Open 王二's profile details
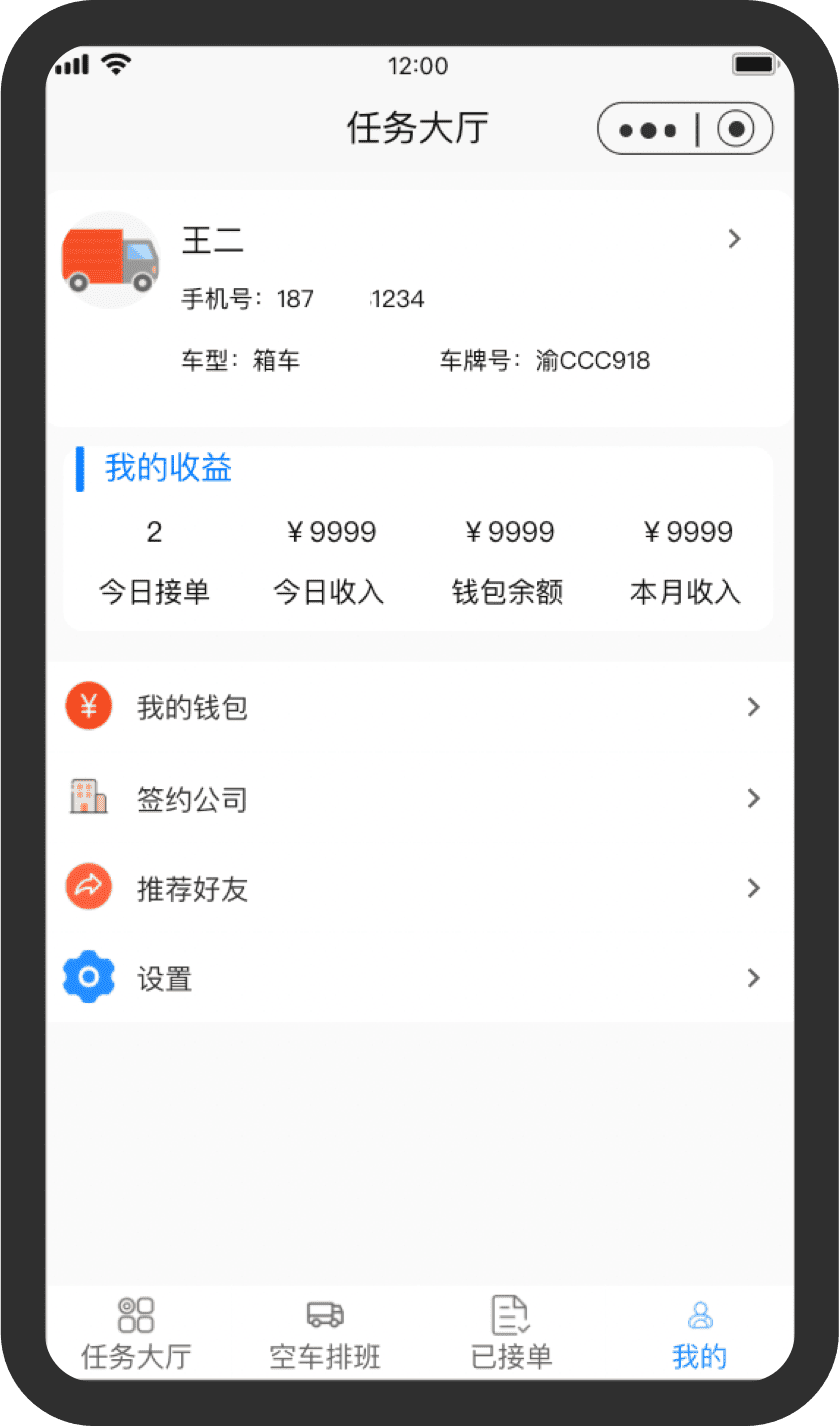This screenshot has height=1426, width=839. [x=734, y=239]
